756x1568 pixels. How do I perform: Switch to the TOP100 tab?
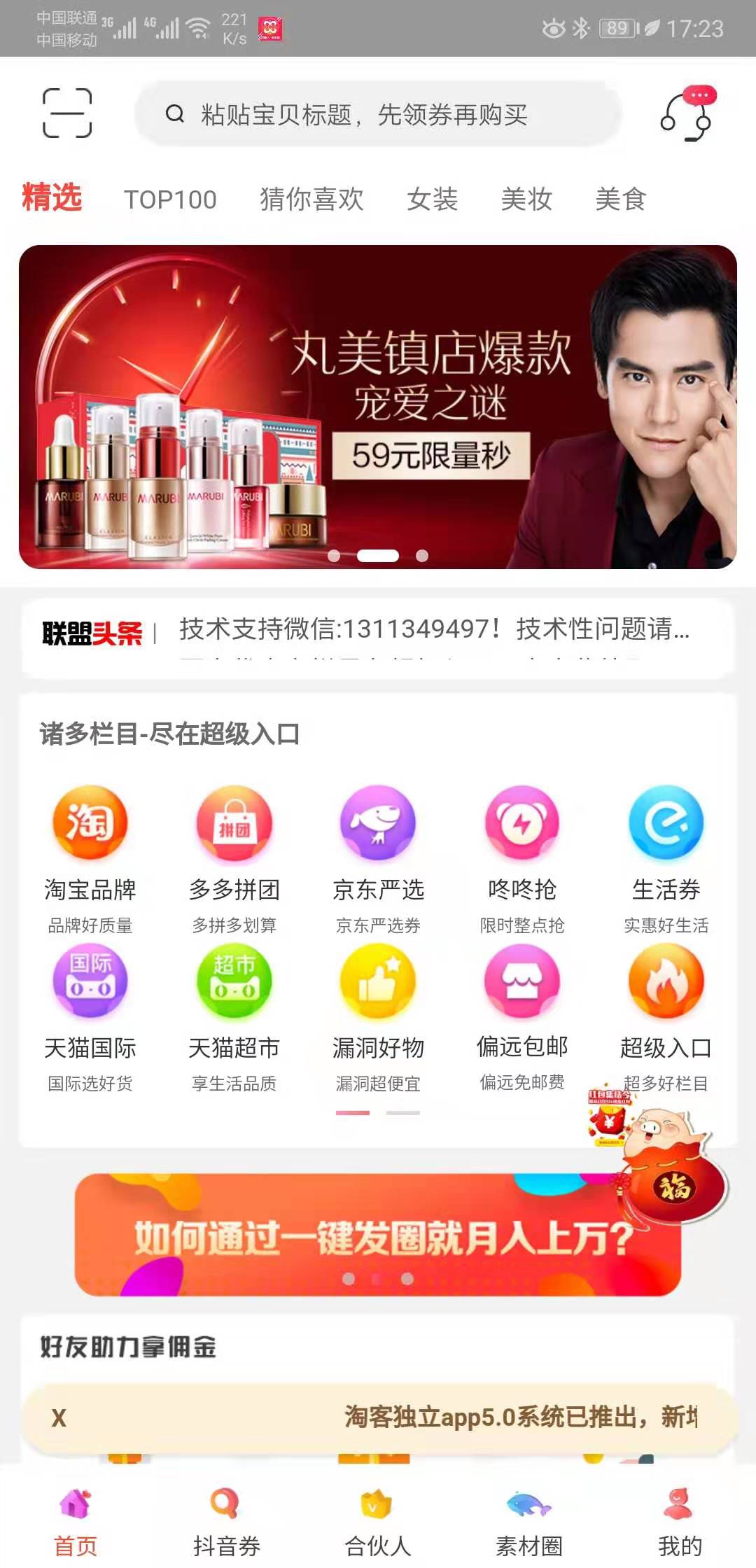[x=170, y=199]
